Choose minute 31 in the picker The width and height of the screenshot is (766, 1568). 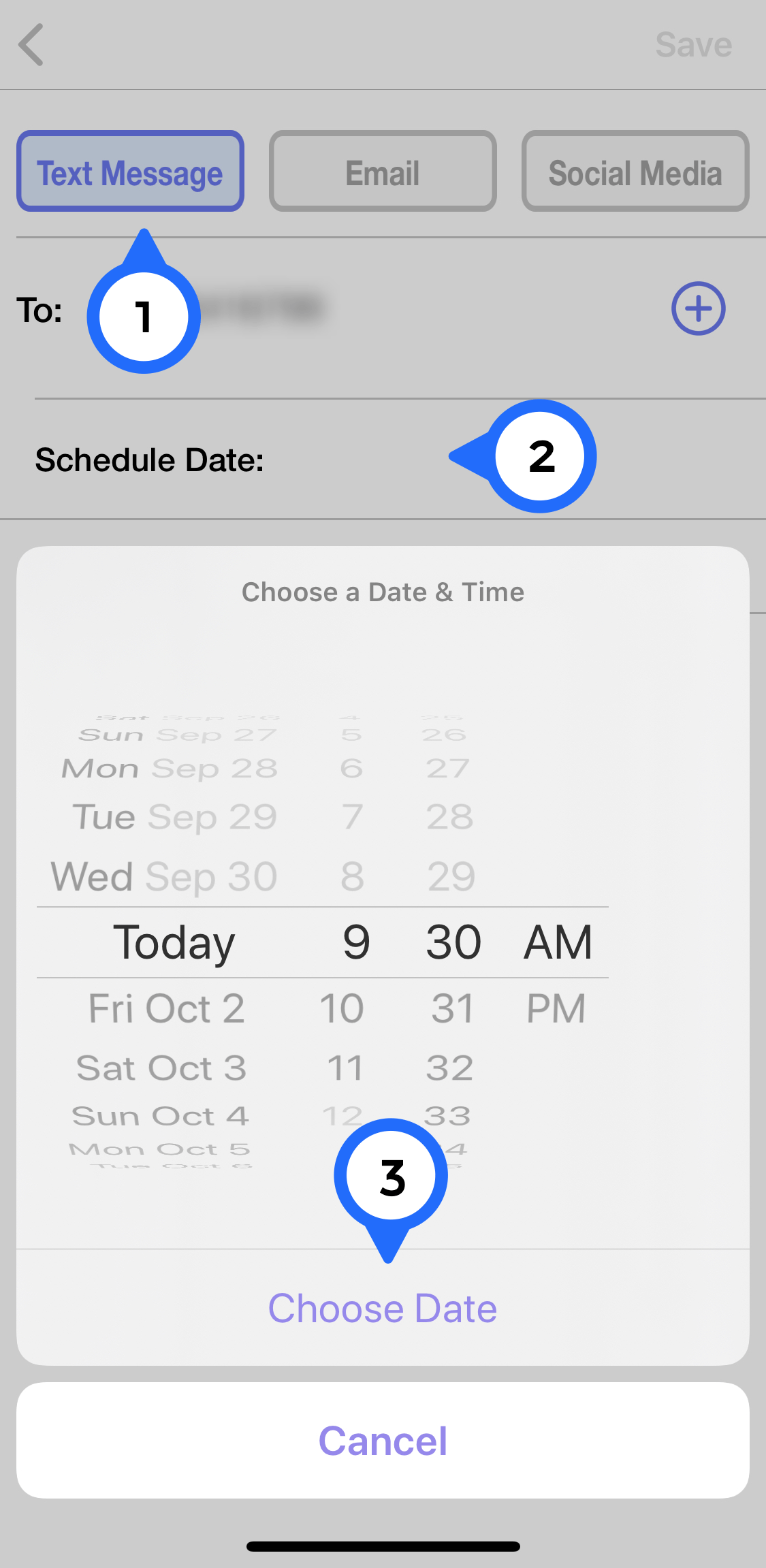[452, 1008]
